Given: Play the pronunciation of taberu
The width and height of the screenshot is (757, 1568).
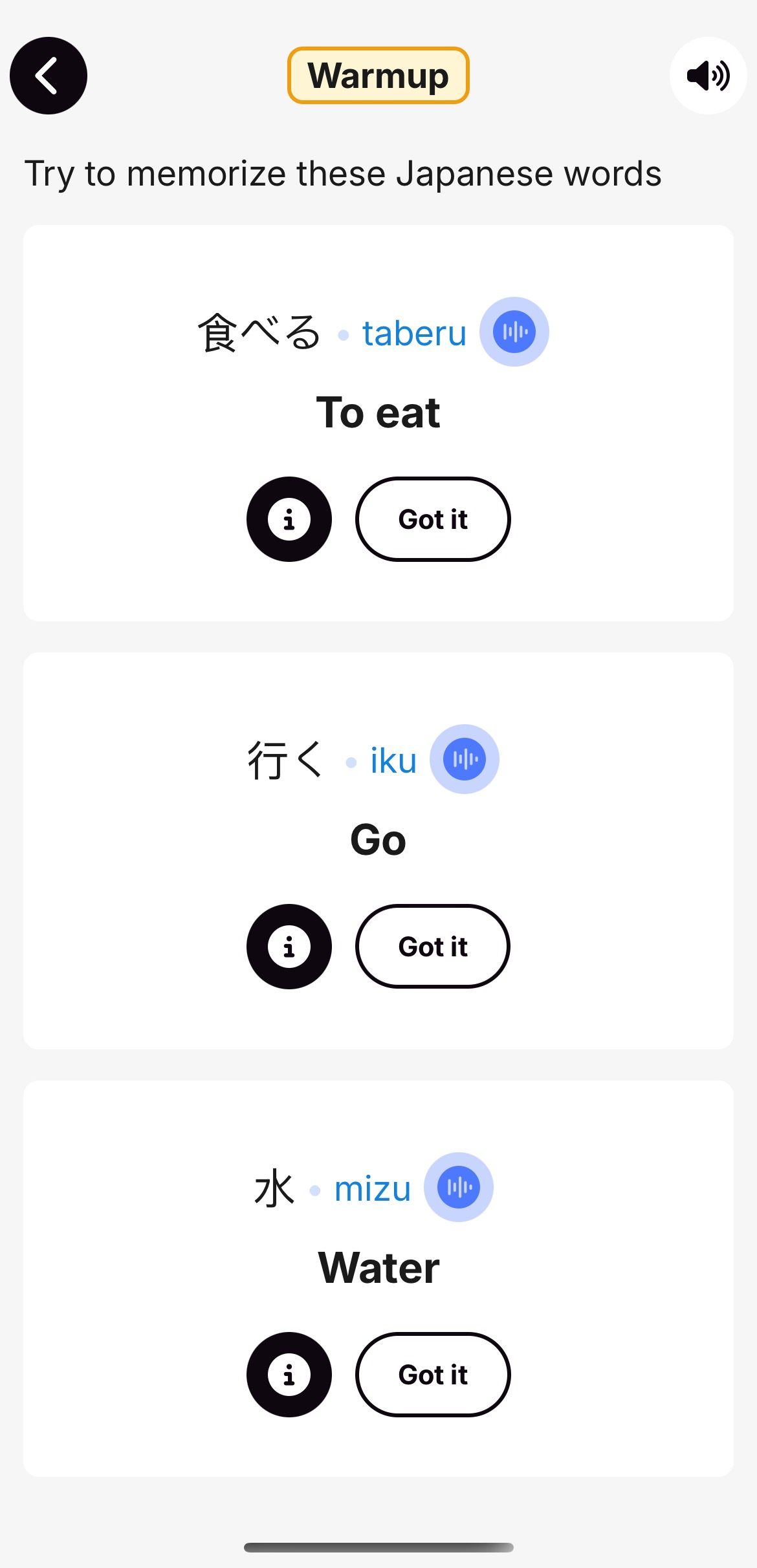Looking at the screenshot, I should 514,332.
